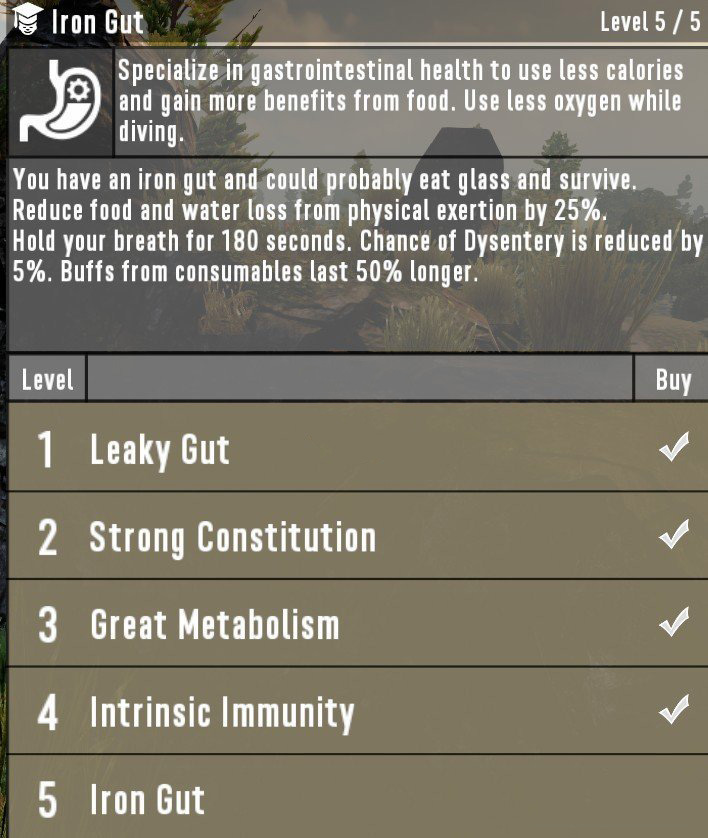Open the Strong Constitution level row
This screenshot has width=708, height=838.
click(x=354, y=537)
